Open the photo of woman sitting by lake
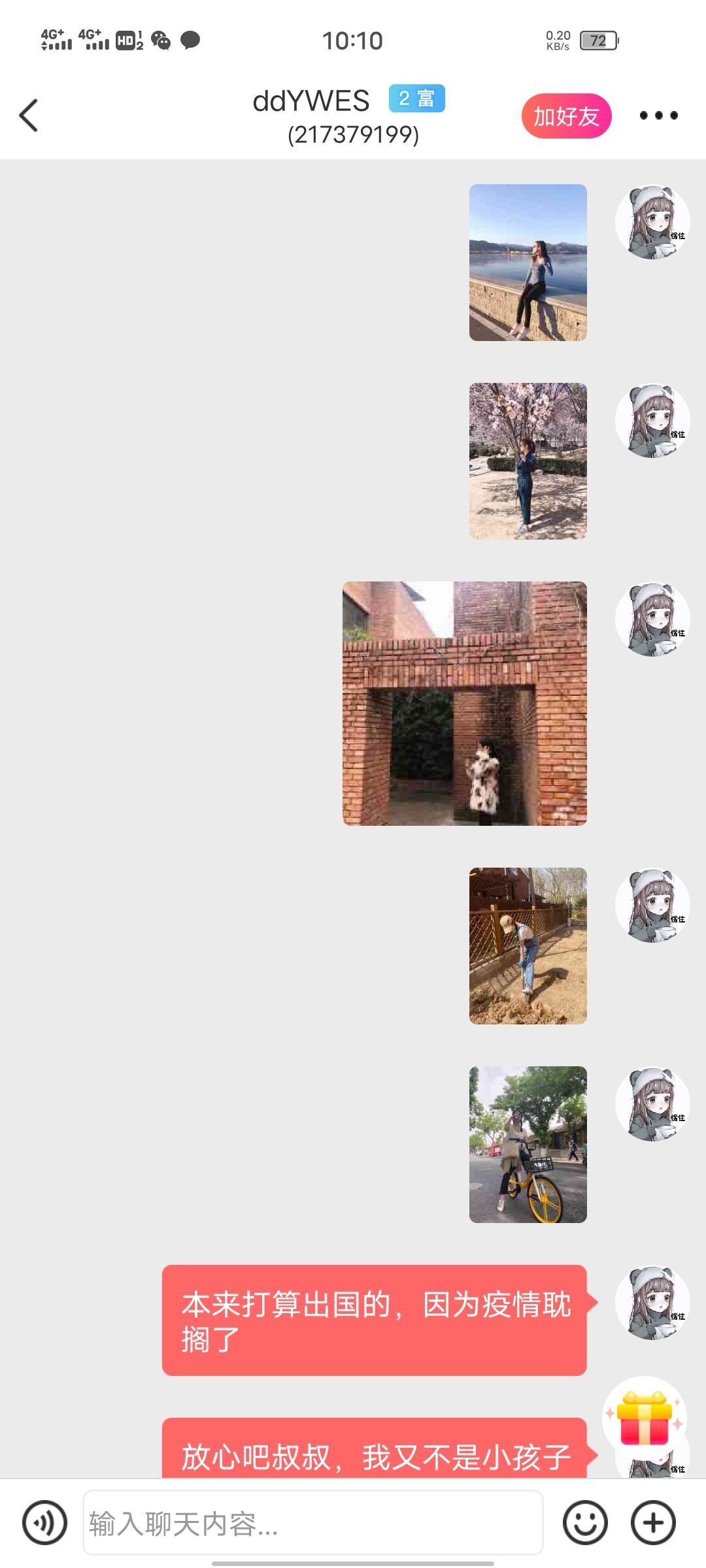 [x=528, y=263]
